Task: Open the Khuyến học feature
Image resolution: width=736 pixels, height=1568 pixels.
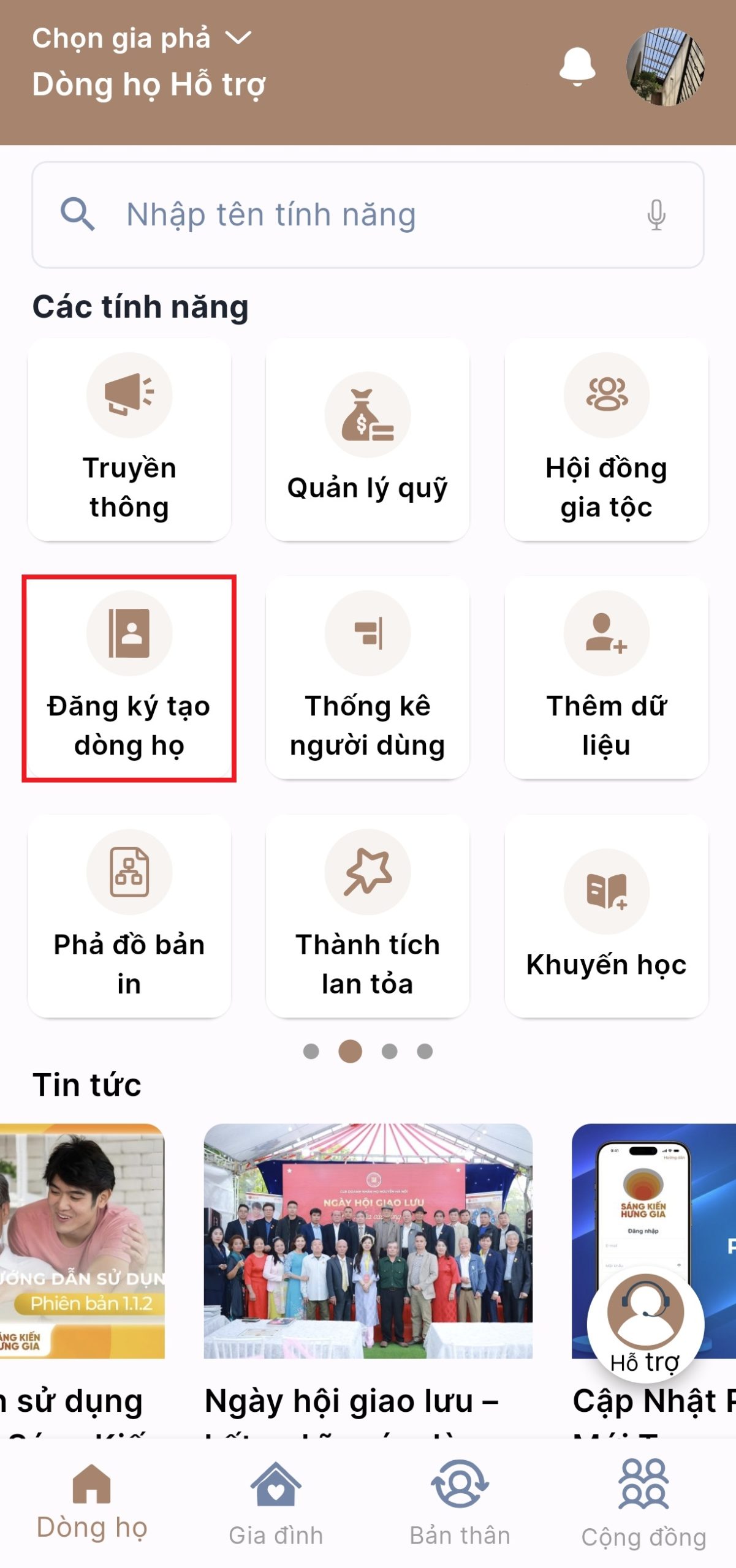Action: point(606,916)
